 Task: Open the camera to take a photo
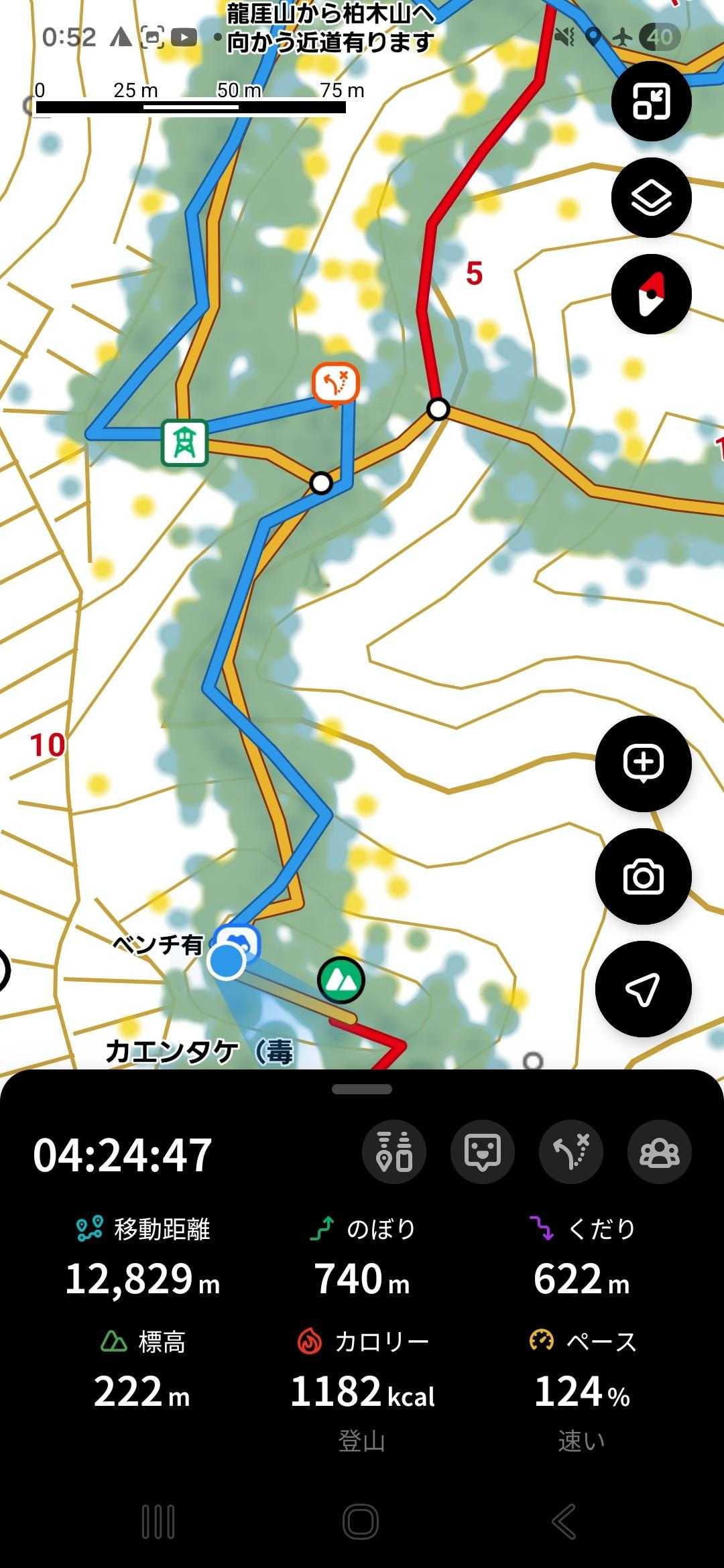pyautogui.click(x=643, y=876)
